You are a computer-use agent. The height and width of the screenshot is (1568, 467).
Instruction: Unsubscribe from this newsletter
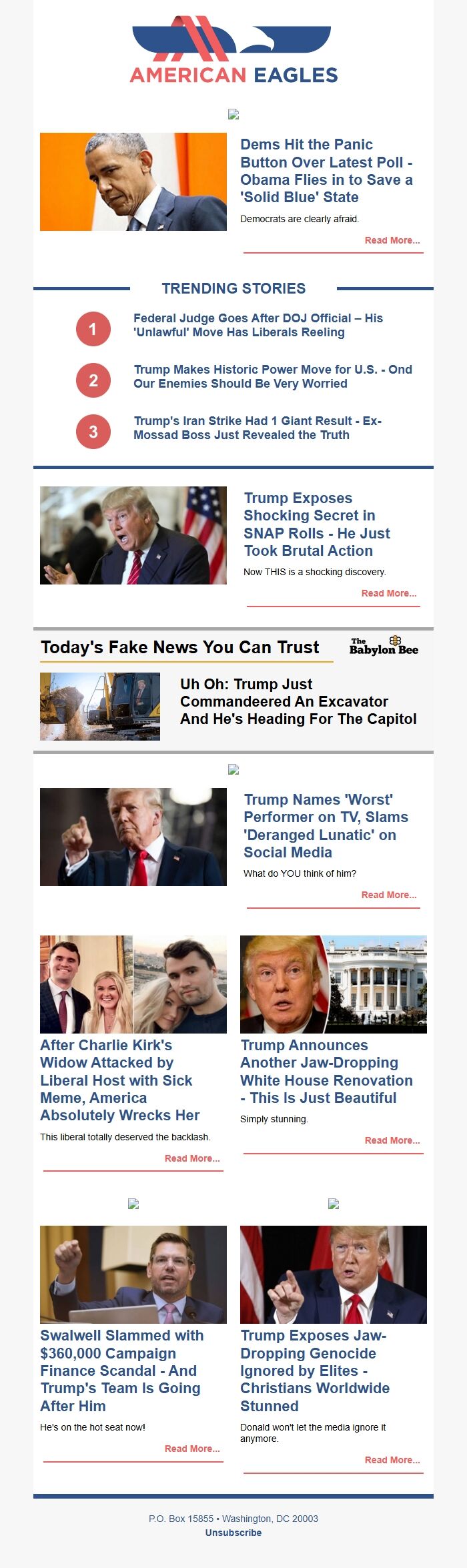coord(233,1533)
